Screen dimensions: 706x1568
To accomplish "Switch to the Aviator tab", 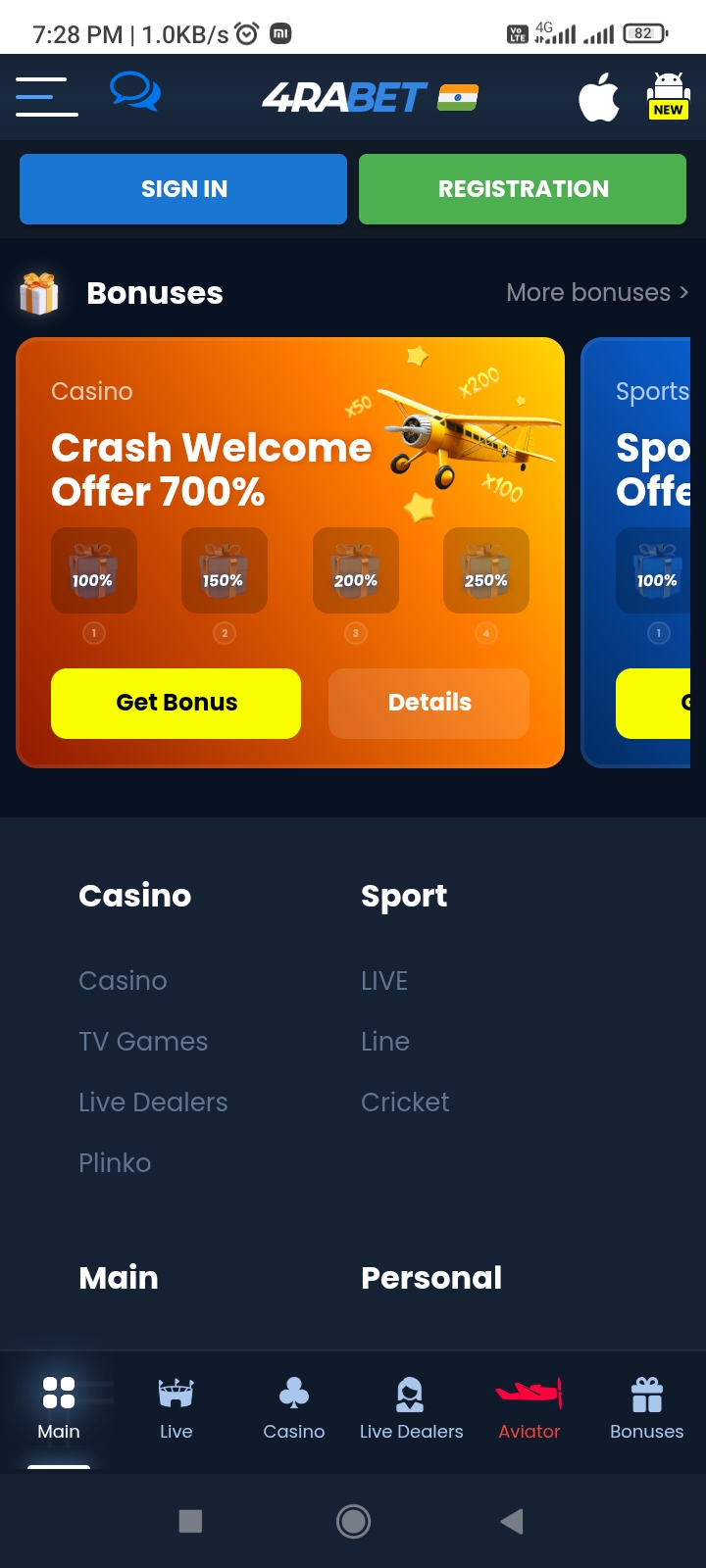I will tap(529, 1408).
